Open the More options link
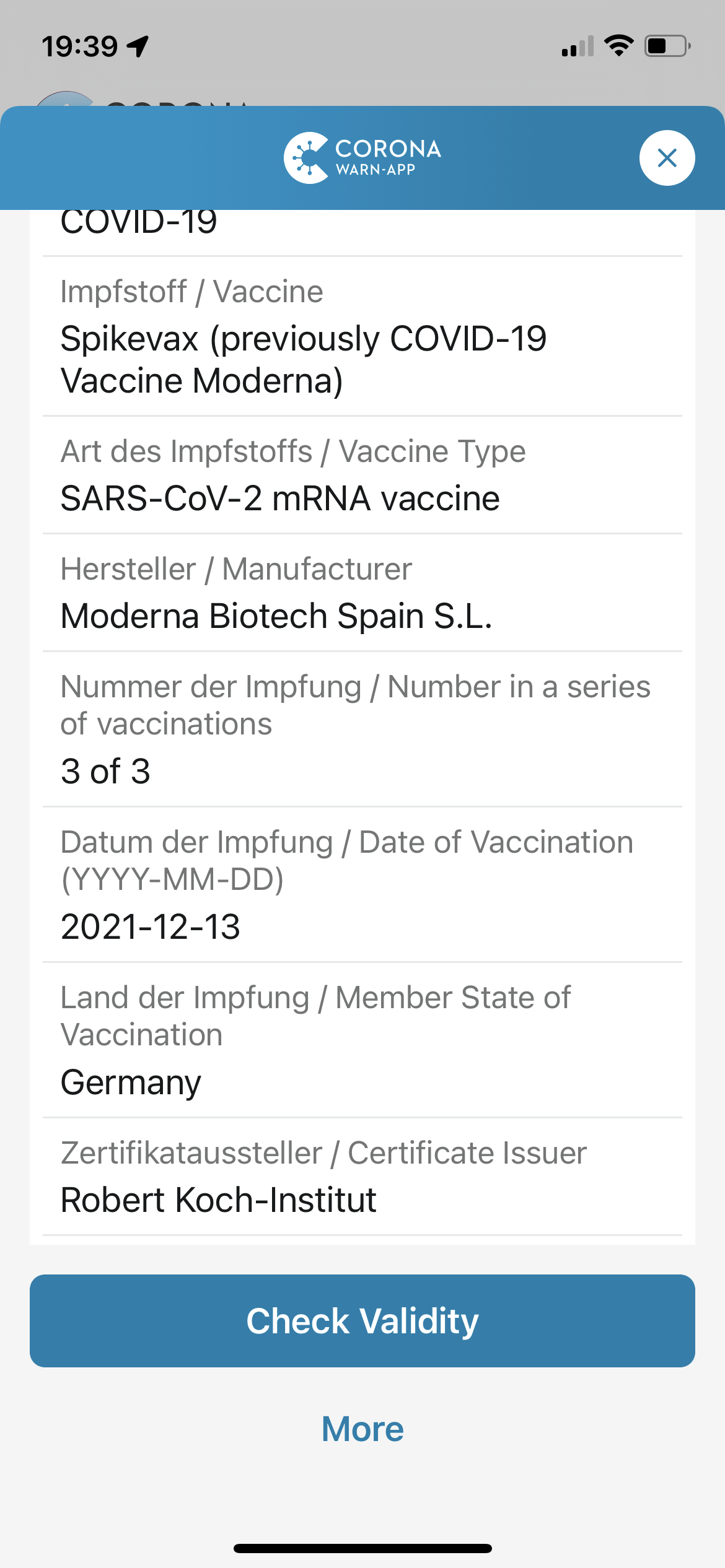The height and width of the screenshot is (1568, 725). [x=362, y=1429]
